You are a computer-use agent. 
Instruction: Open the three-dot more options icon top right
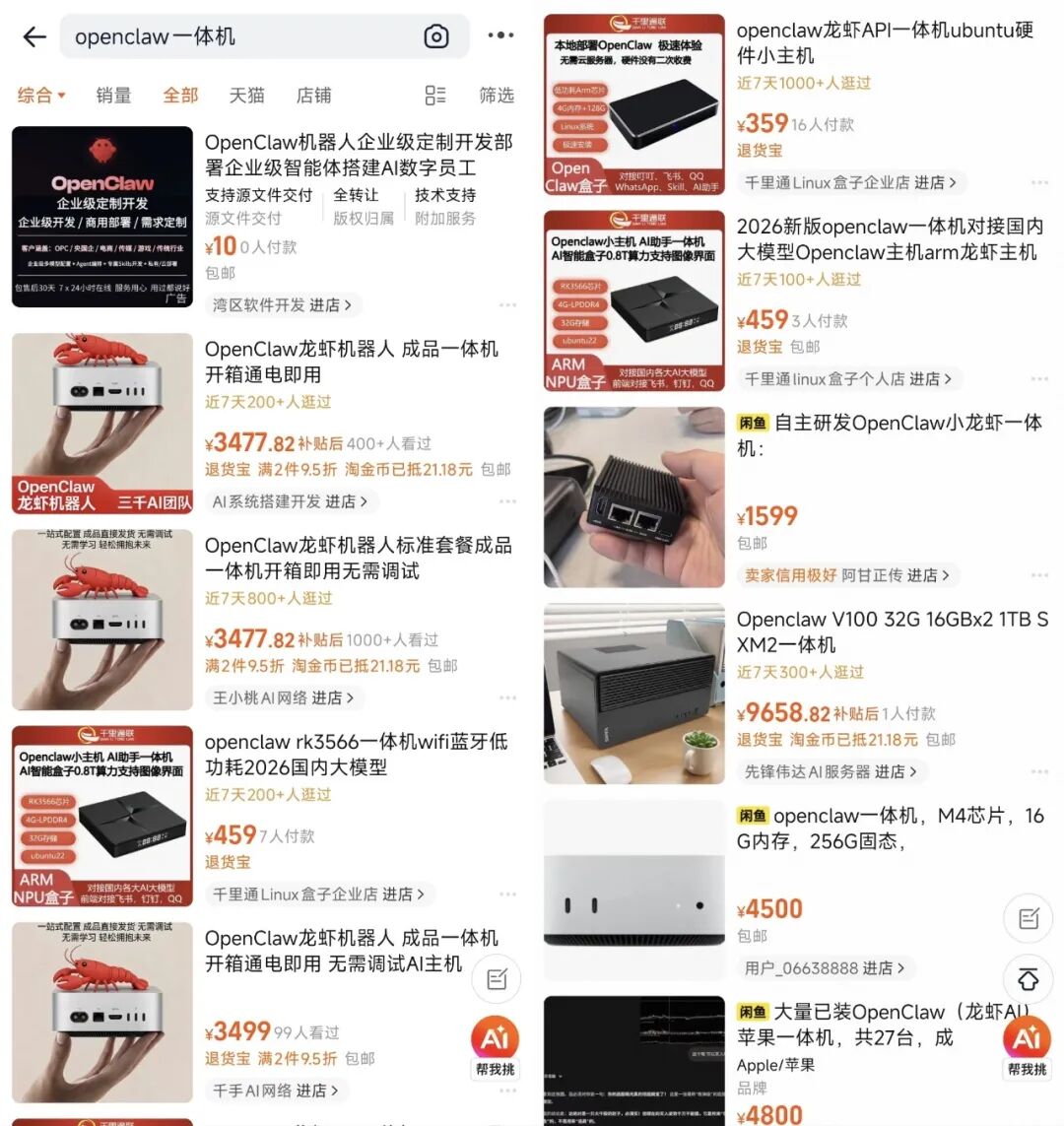(500, 34)
